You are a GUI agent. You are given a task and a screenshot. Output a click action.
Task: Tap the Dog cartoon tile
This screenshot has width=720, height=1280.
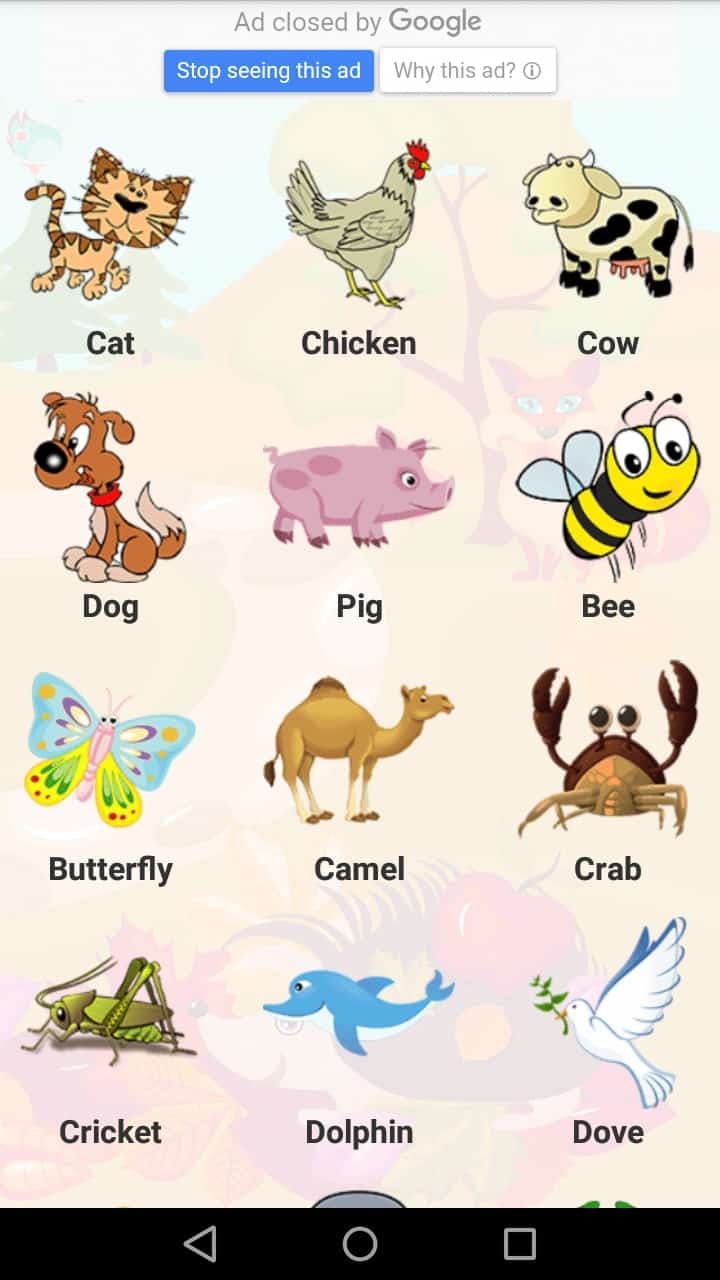coord(110,490)
